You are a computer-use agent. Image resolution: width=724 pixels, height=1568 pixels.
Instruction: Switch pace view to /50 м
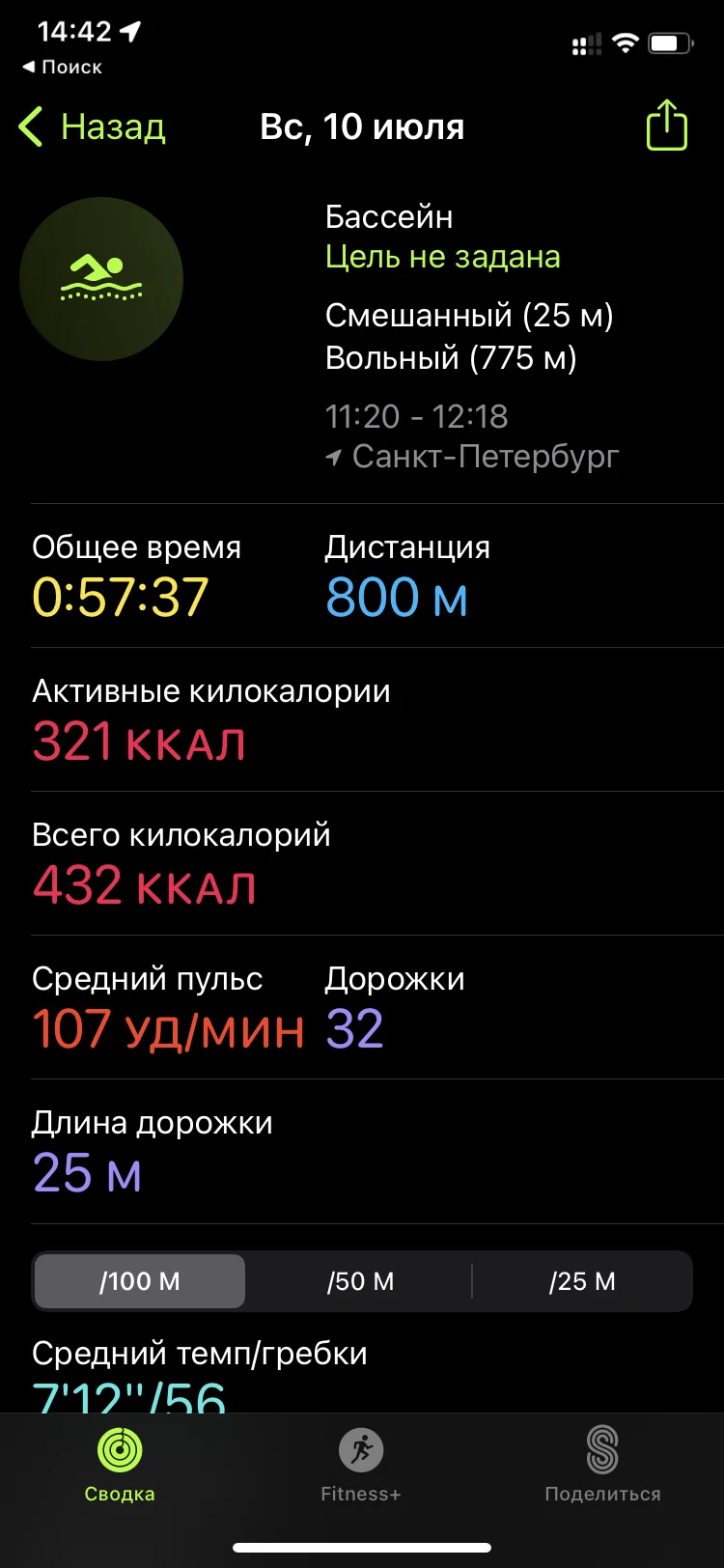click(x=361, y=1281)
